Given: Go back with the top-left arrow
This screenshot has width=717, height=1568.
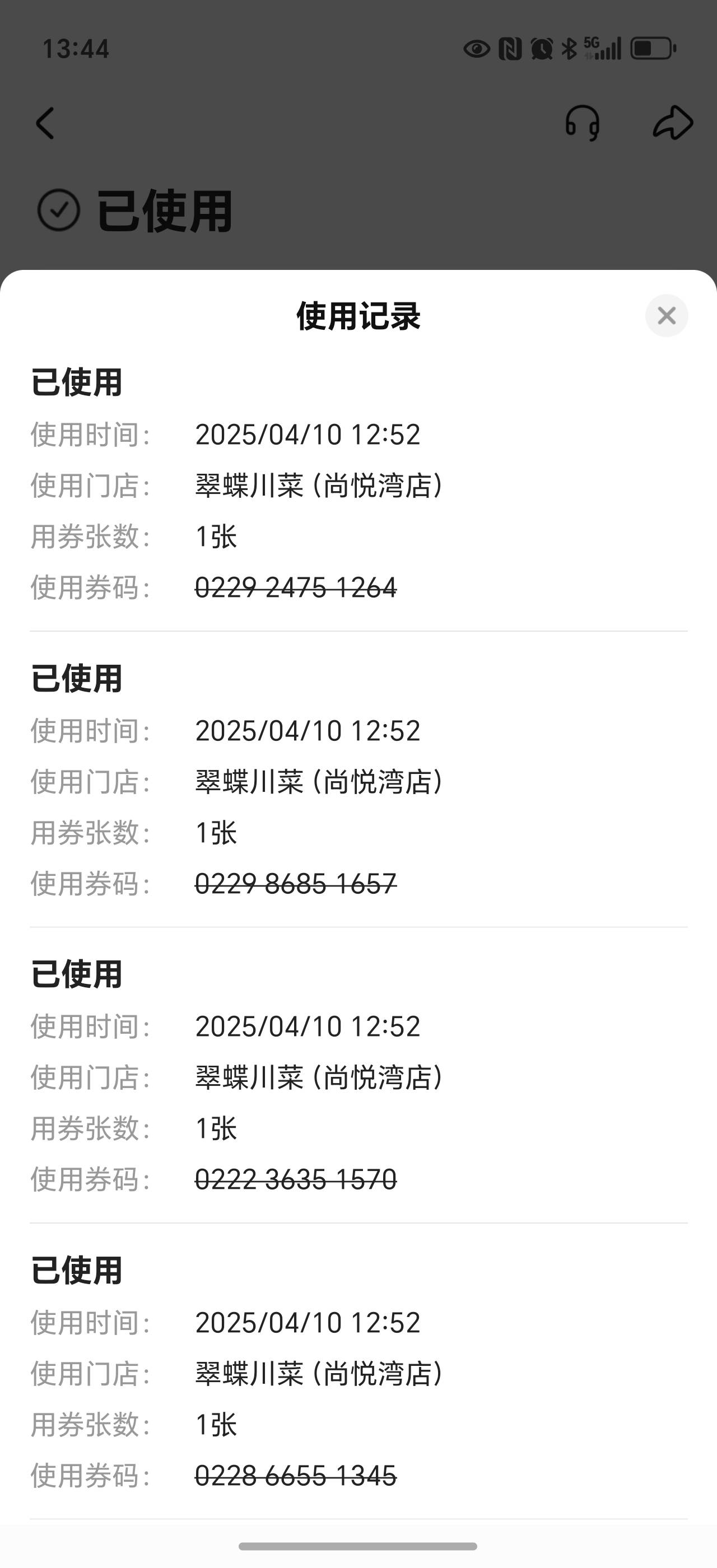Looking at the screenshot, I should (x=45, y=124).
